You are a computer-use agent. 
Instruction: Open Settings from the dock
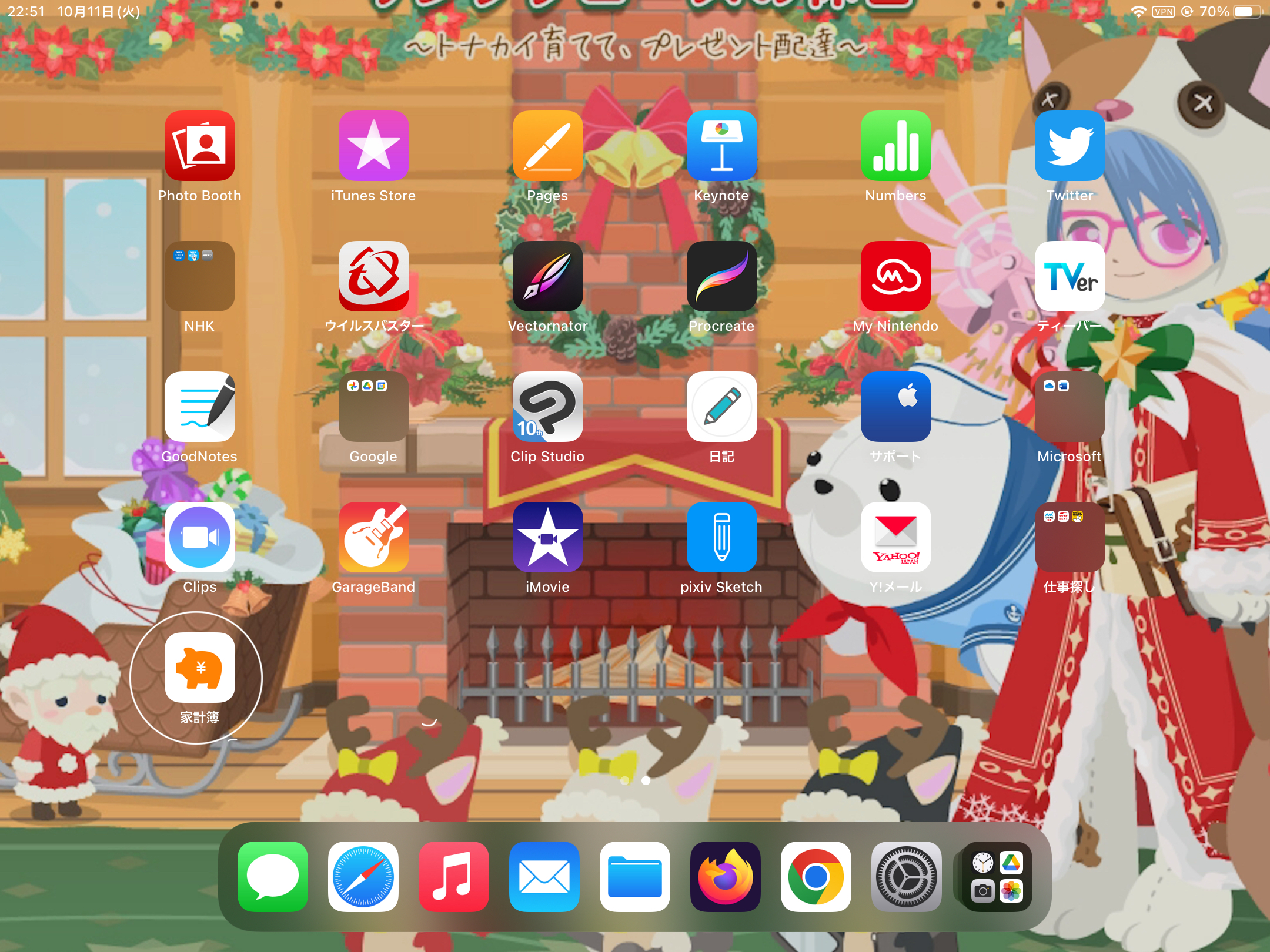(x=906, y=876)
